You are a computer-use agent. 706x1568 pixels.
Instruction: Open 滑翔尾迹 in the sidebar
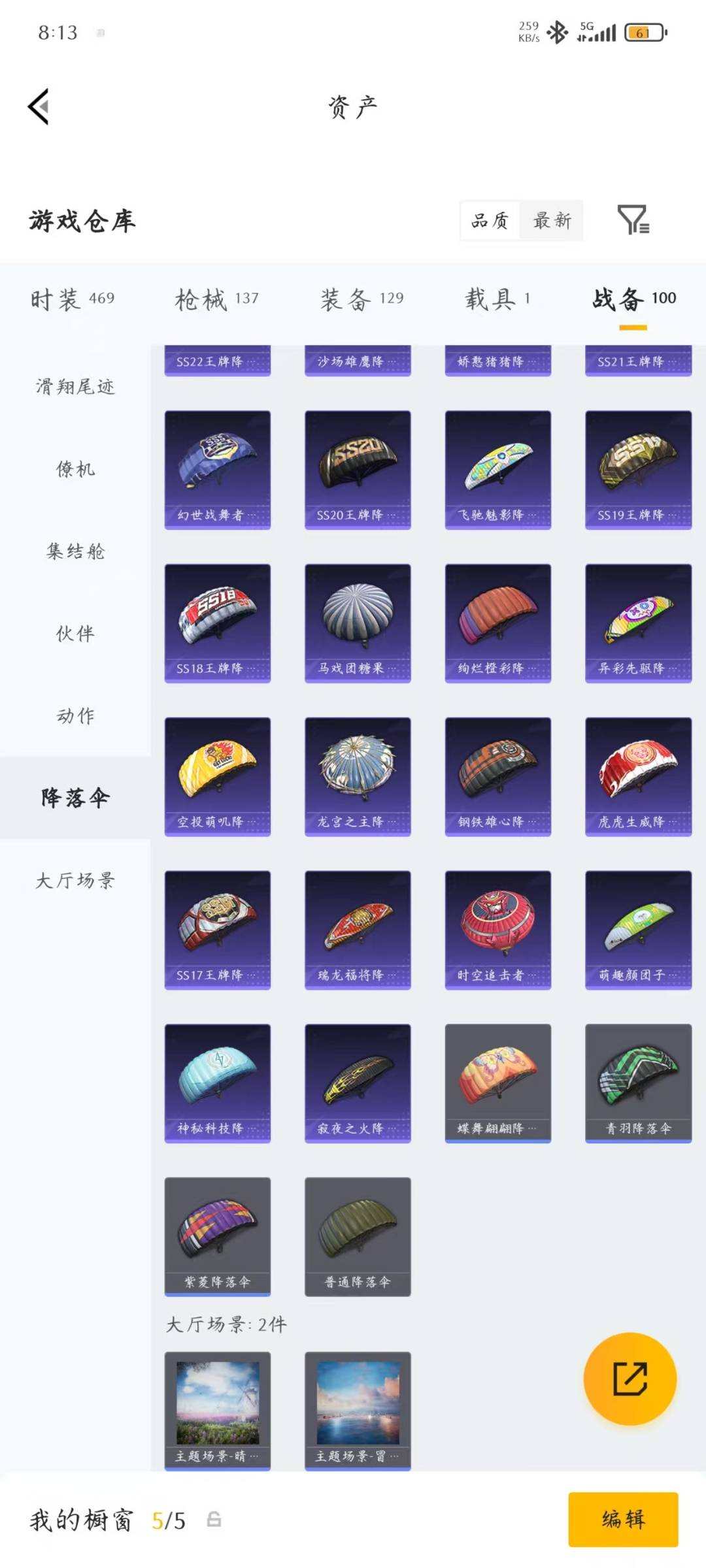point(74,387)
